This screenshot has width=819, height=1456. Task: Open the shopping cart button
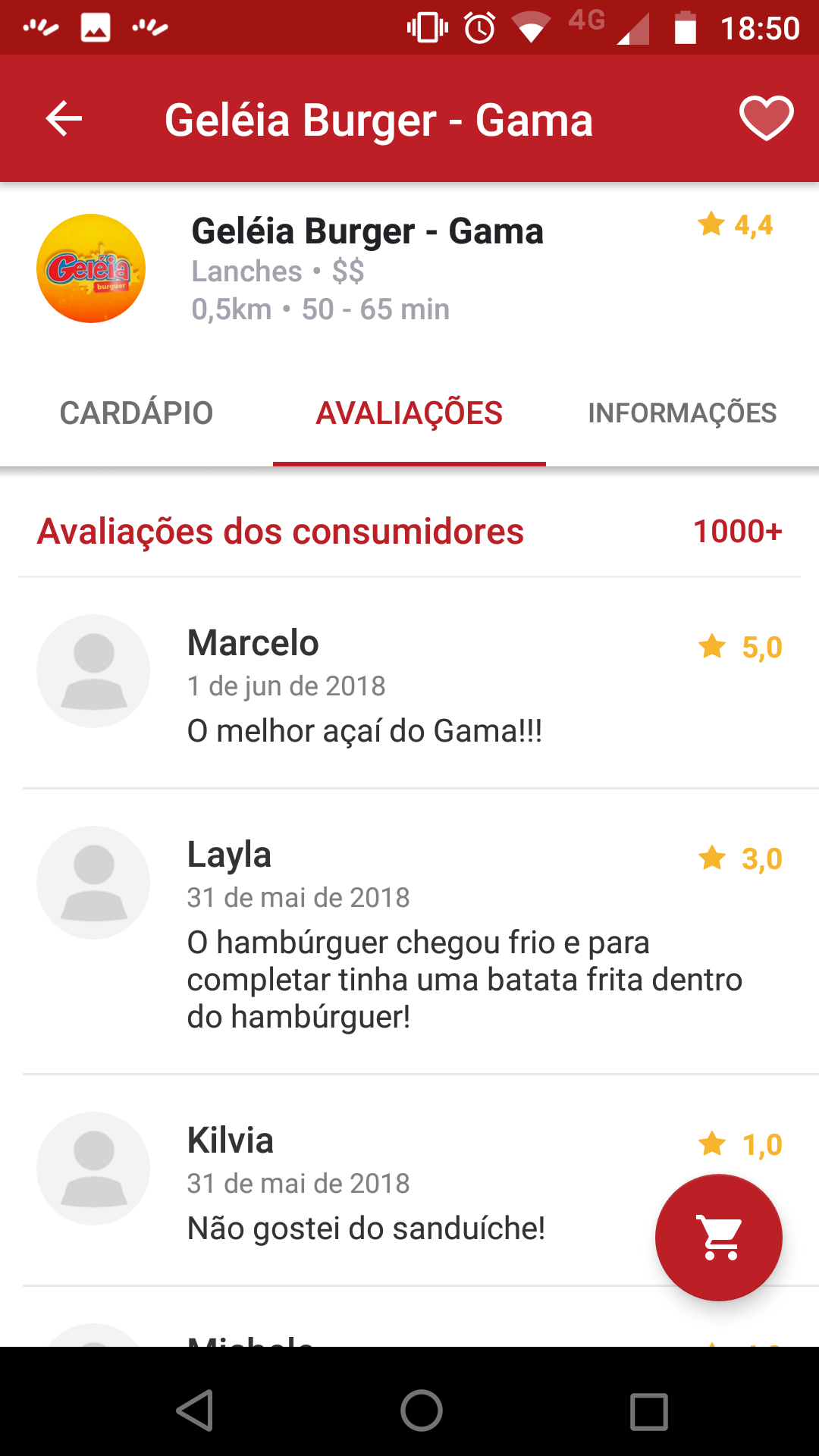719,1238
